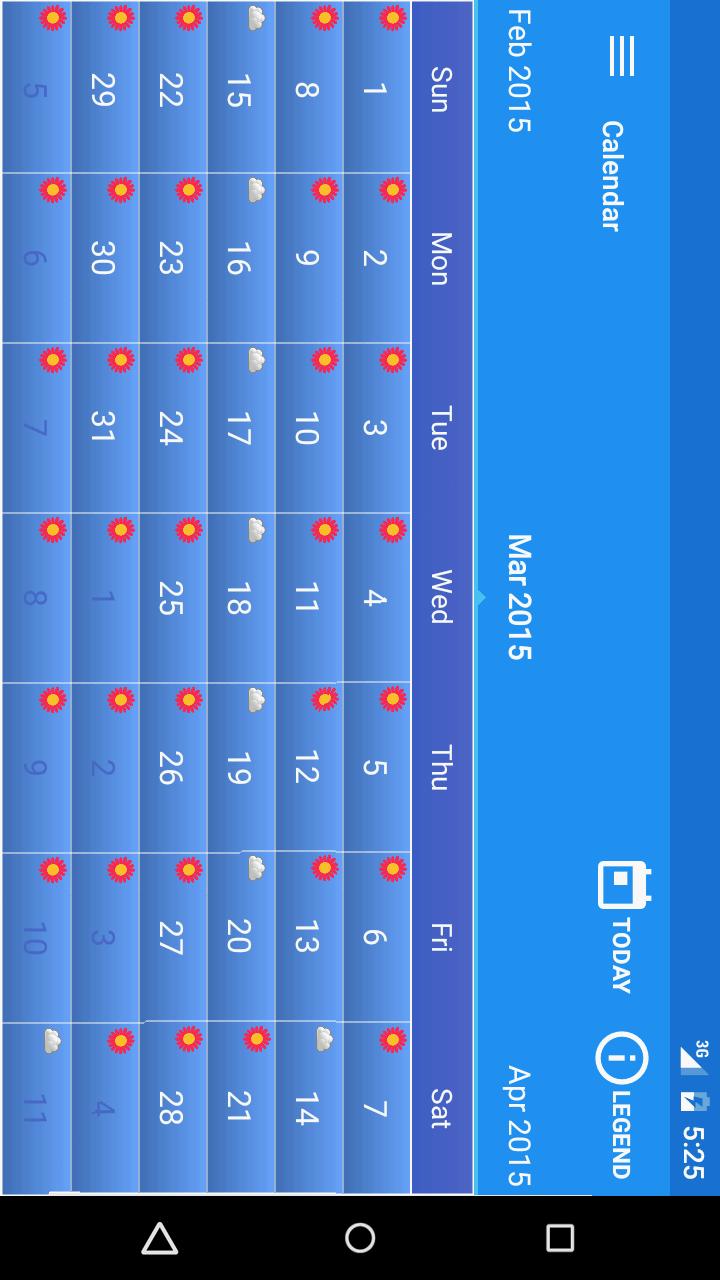Switch to Apr 2015 month

tap(518, 1125)
